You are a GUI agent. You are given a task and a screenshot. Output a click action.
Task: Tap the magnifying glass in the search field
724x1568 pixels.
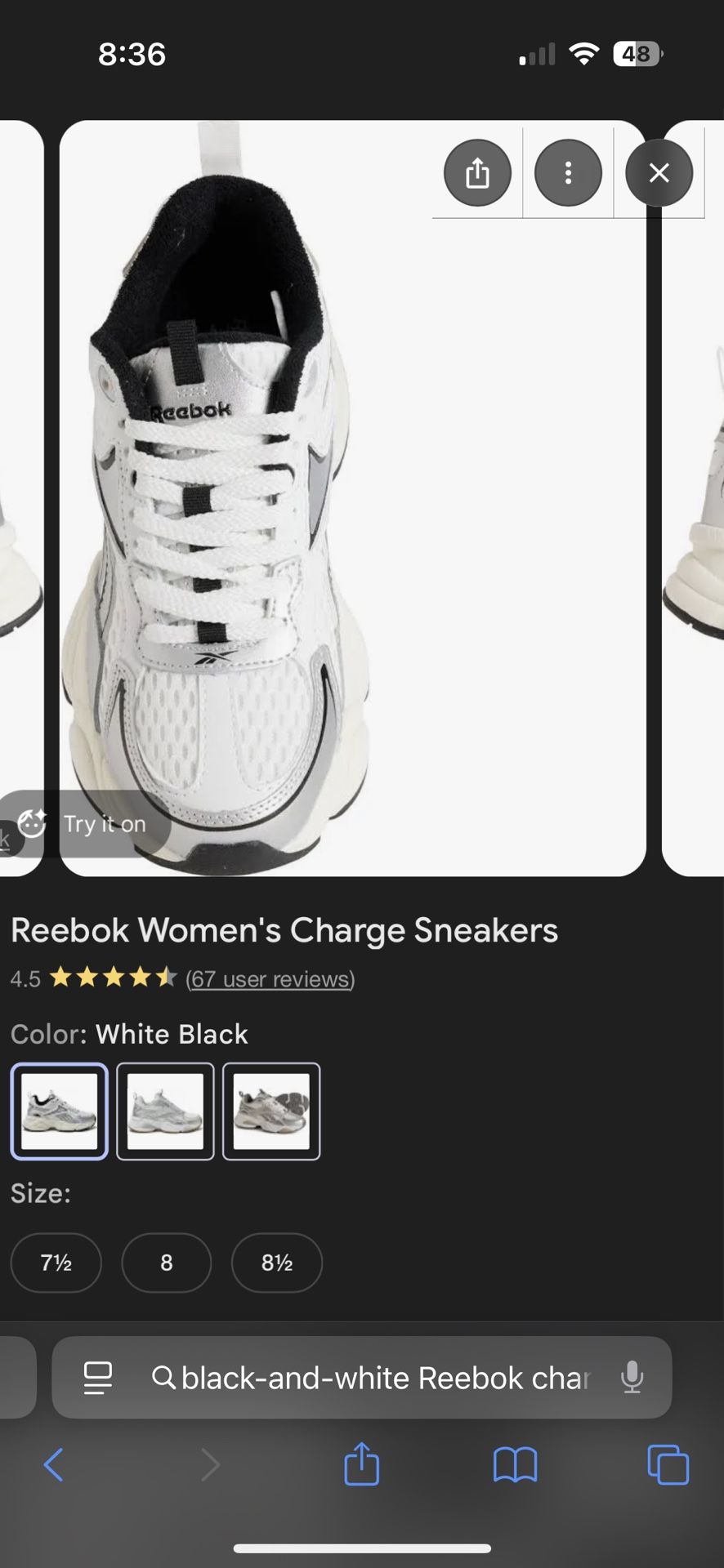coord(164,1378)
